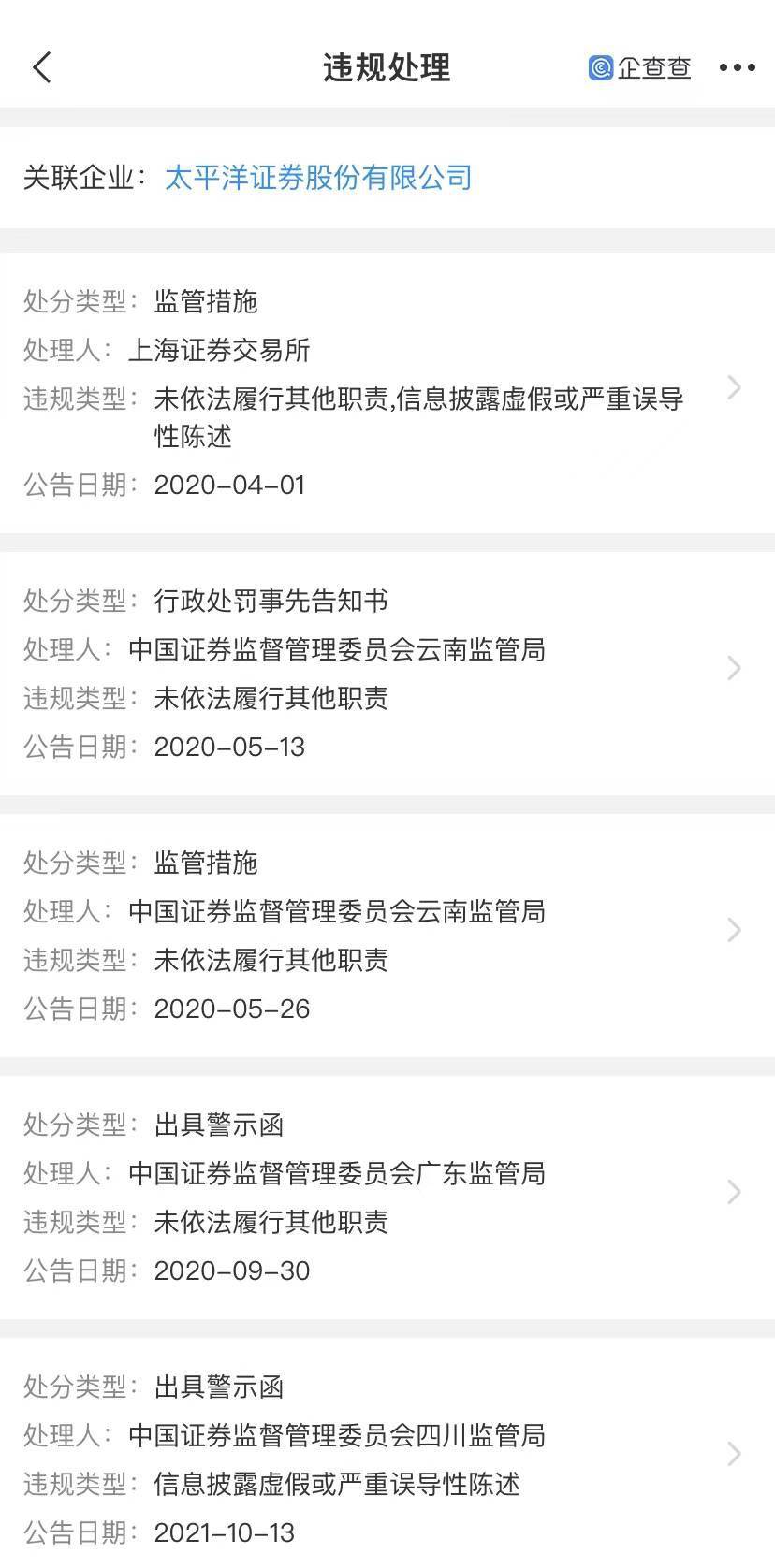The width and height of the screenshot is (775, 1568).
Task: Go back from the 违规处理 page
Action: pos(42,67)
